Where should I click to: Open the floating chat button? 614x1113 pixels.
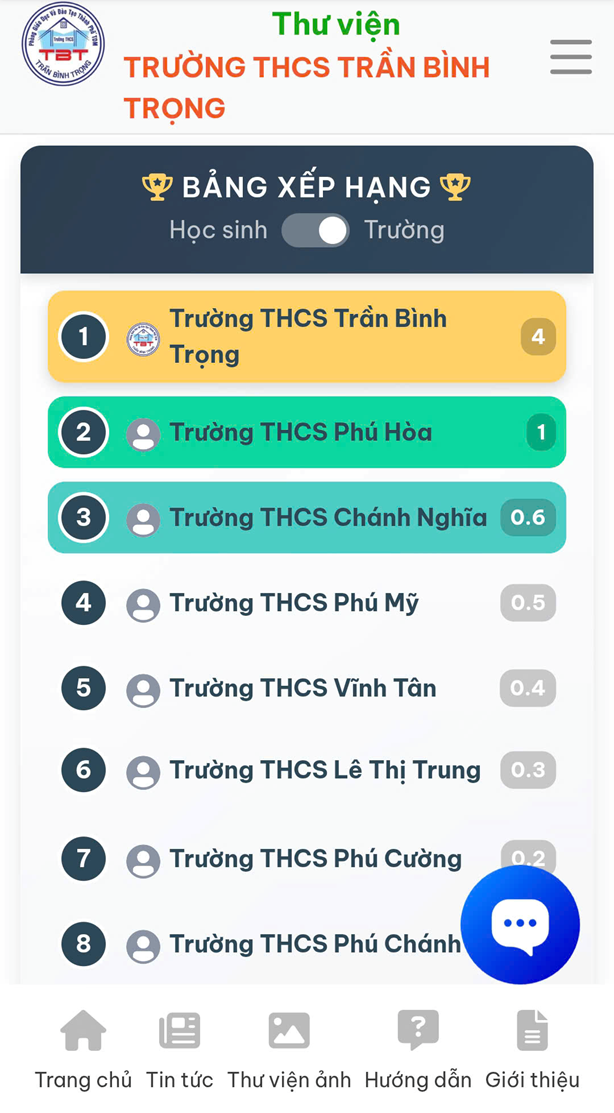(x=520, y=924)
